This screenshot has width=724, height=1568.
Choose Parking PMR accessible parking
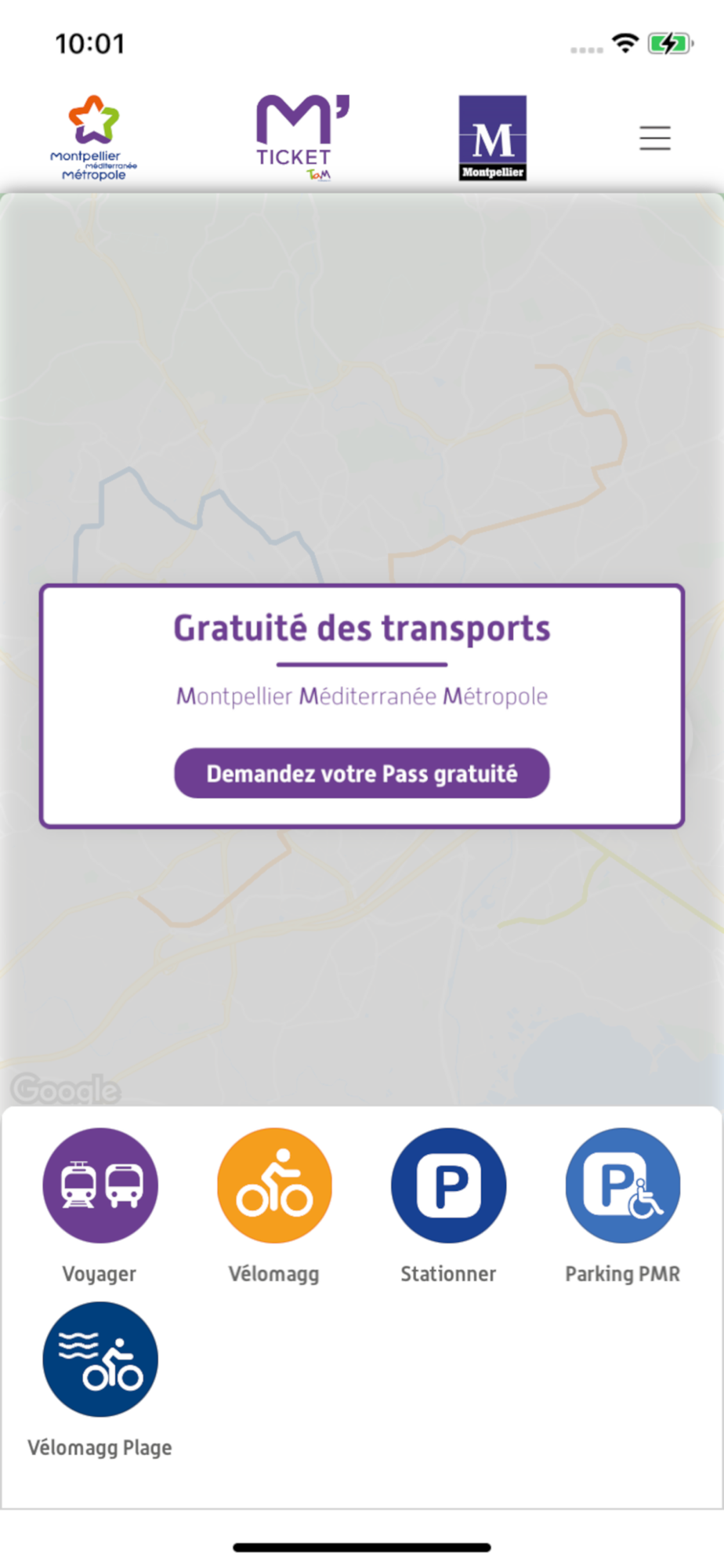[623, 1185]
